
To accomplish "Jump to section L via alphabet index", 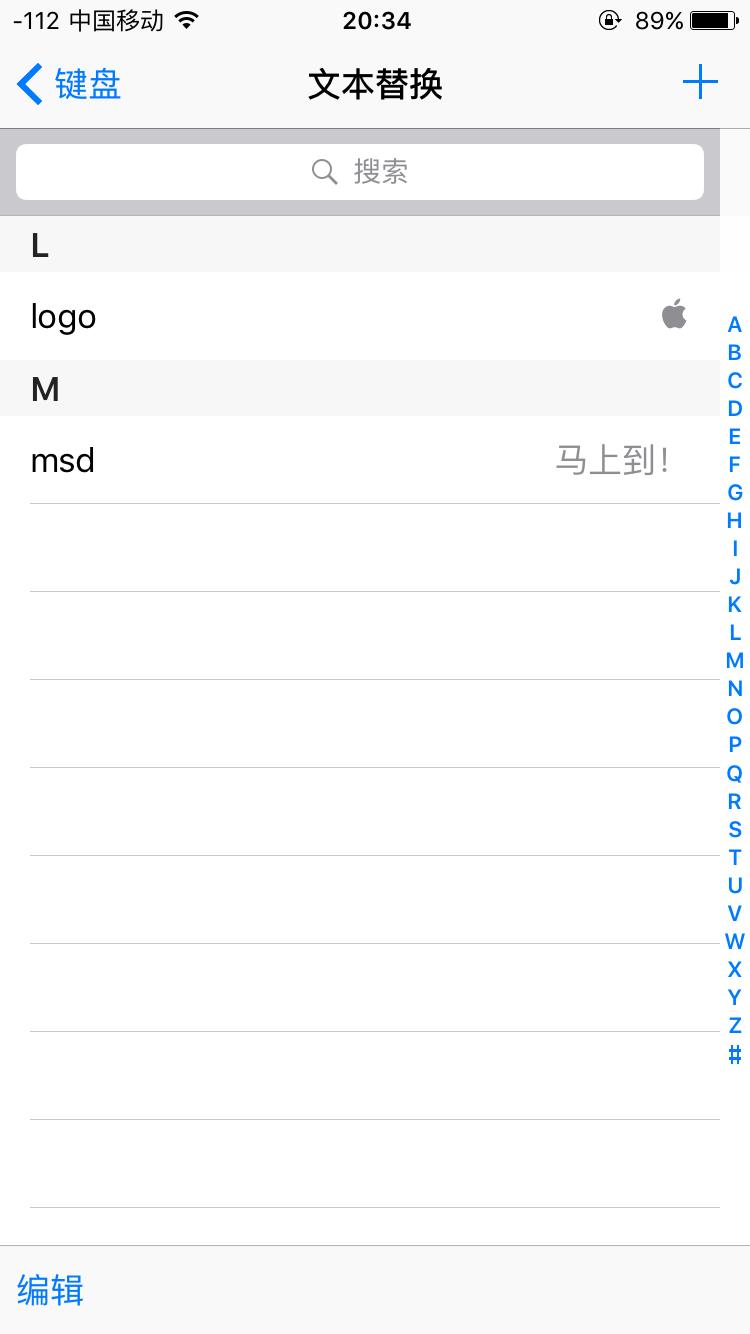I will tap(733, 632).
